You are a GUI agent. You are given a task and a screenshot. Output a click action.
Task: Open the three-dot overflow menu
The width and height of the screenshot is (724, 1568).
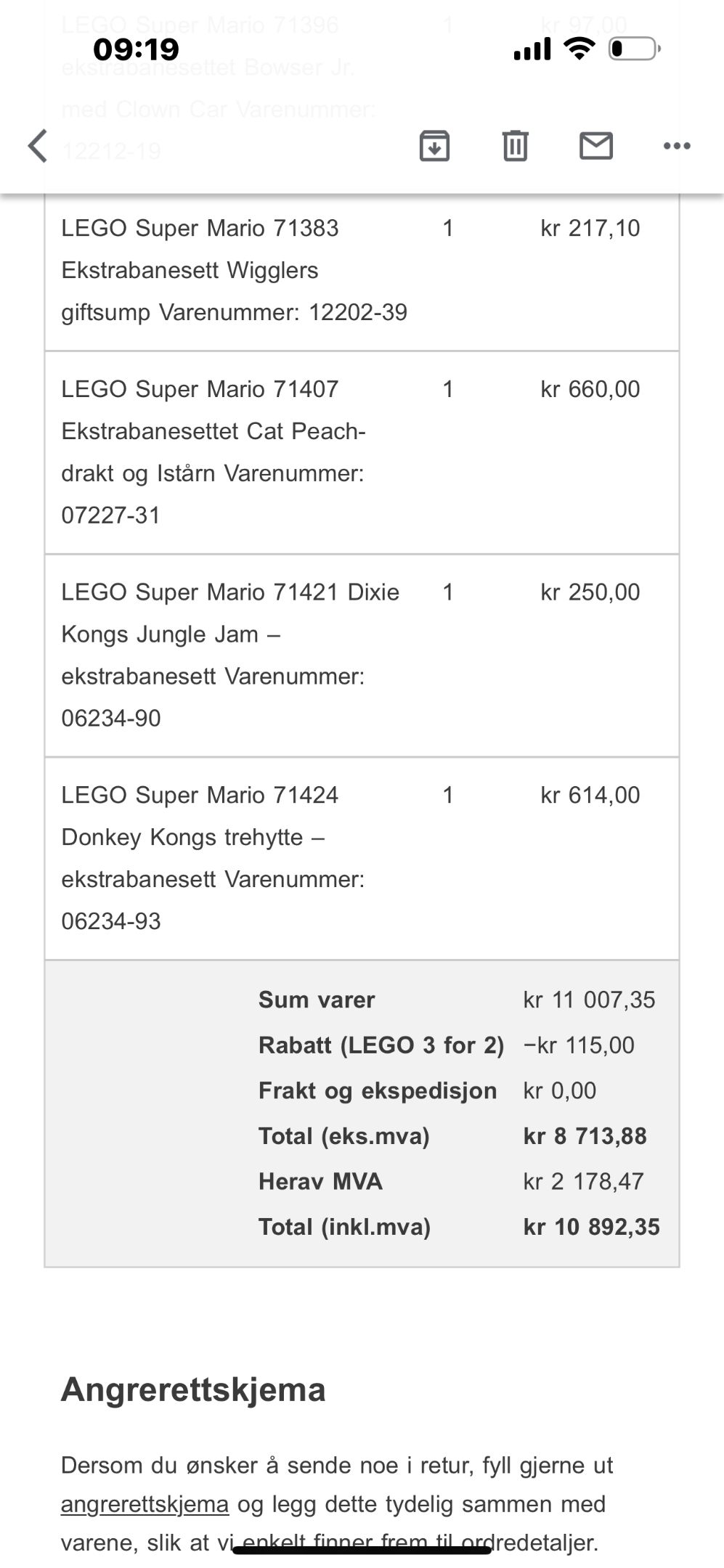tap(677, 147)
